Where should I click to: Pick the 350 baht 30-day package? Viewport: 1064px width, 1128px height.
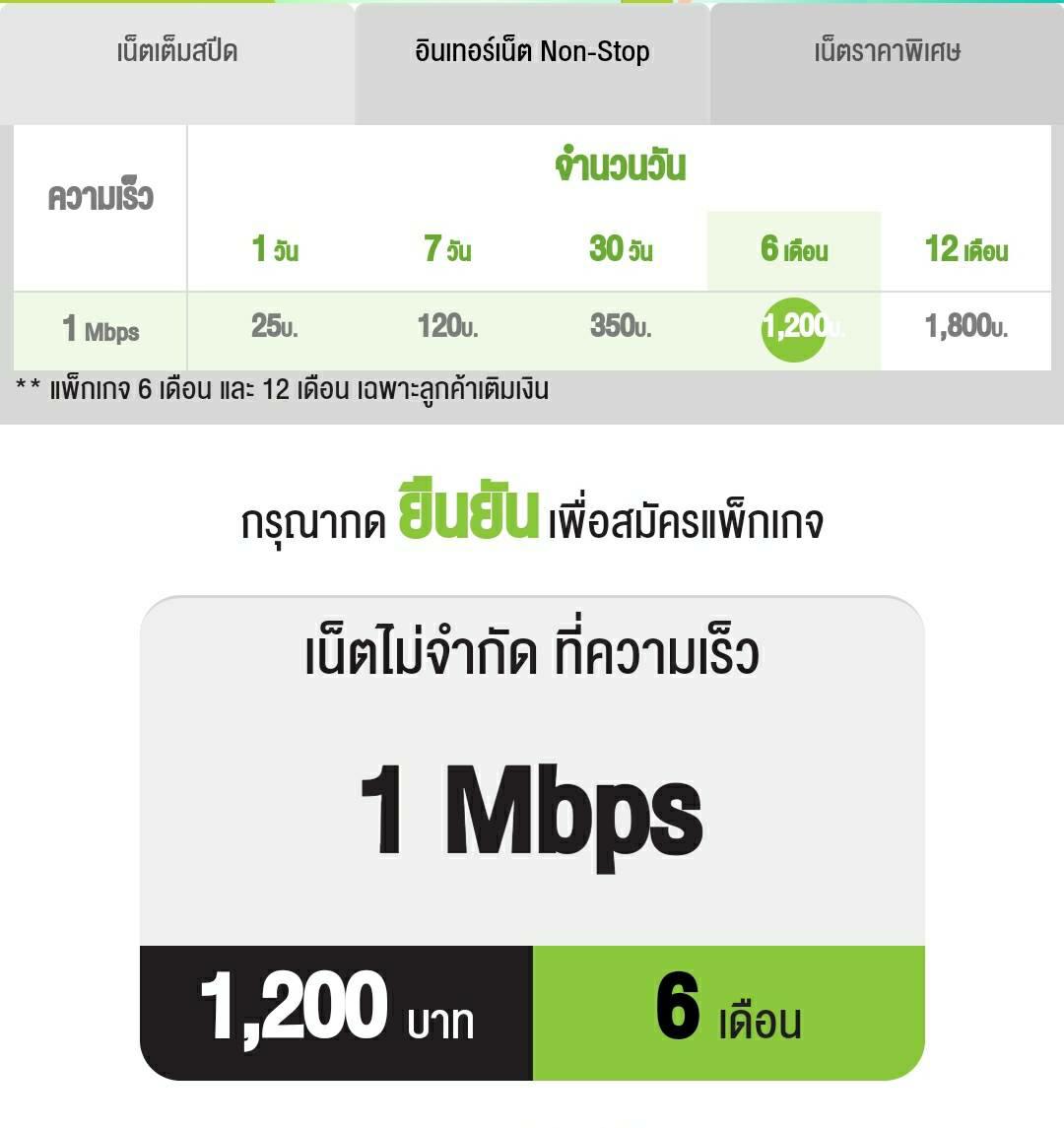click(621, 327)
